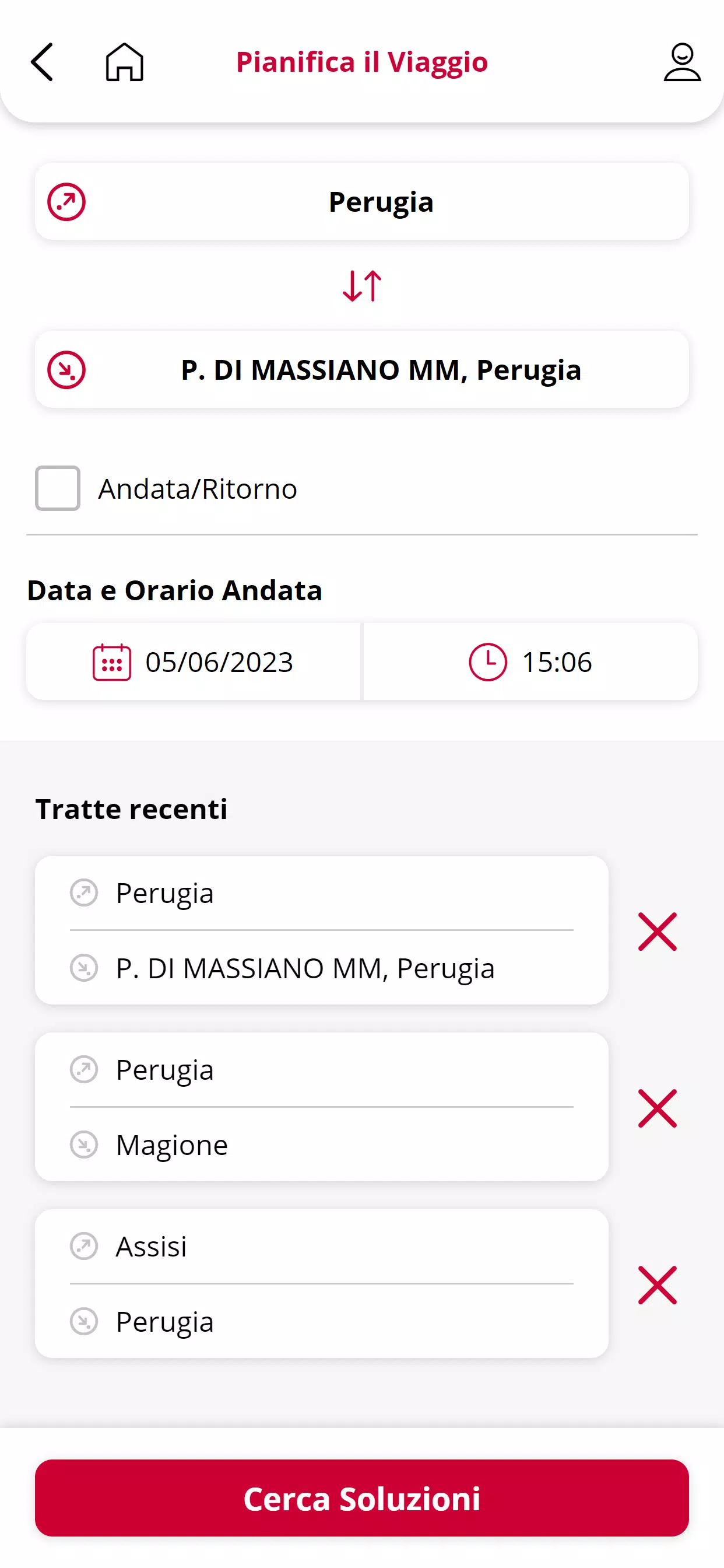Screen dimensions: 724x1568
Task: Delete the recent route Perugia to Magione
Action: coord(657,1108)
